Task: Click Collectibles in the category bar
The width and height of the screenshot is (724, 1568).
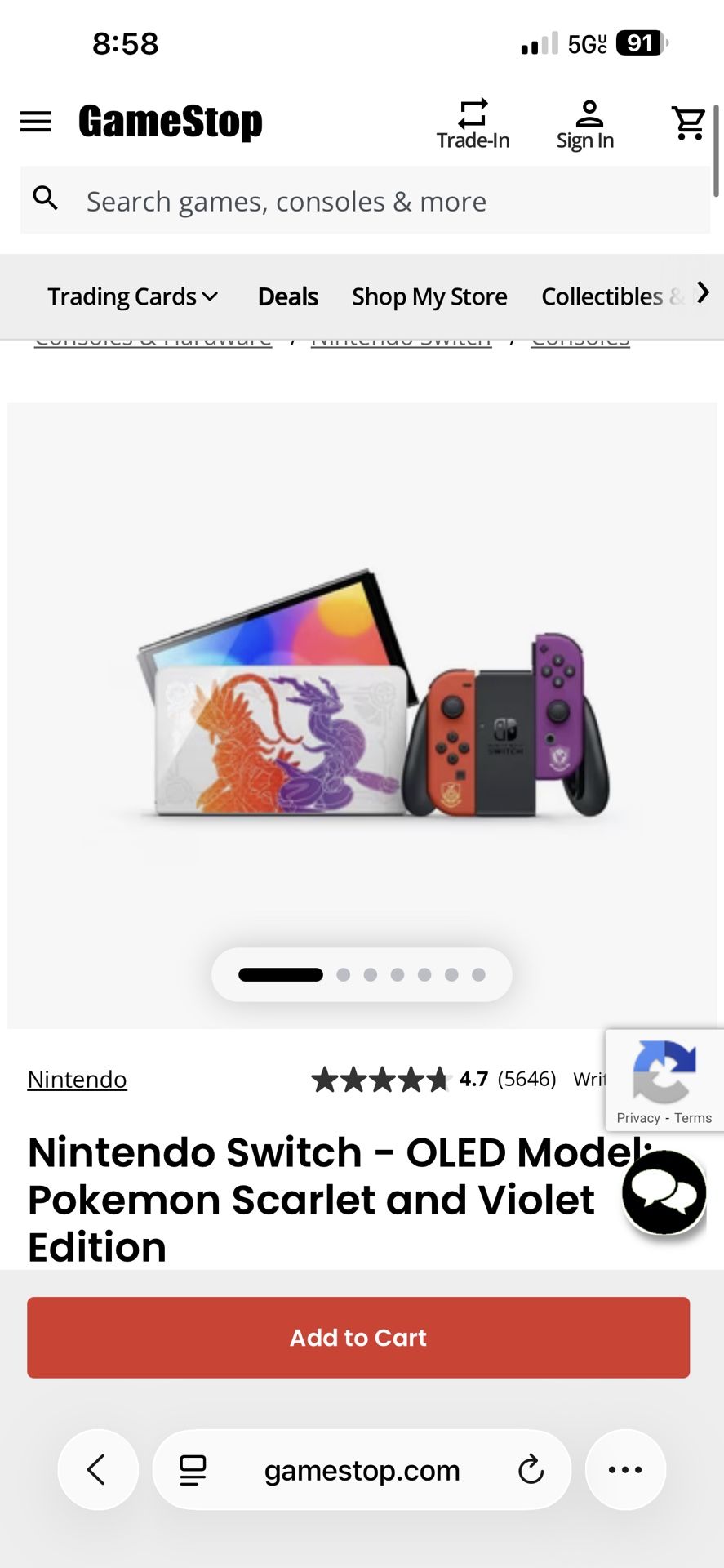Action: [602, 296]
